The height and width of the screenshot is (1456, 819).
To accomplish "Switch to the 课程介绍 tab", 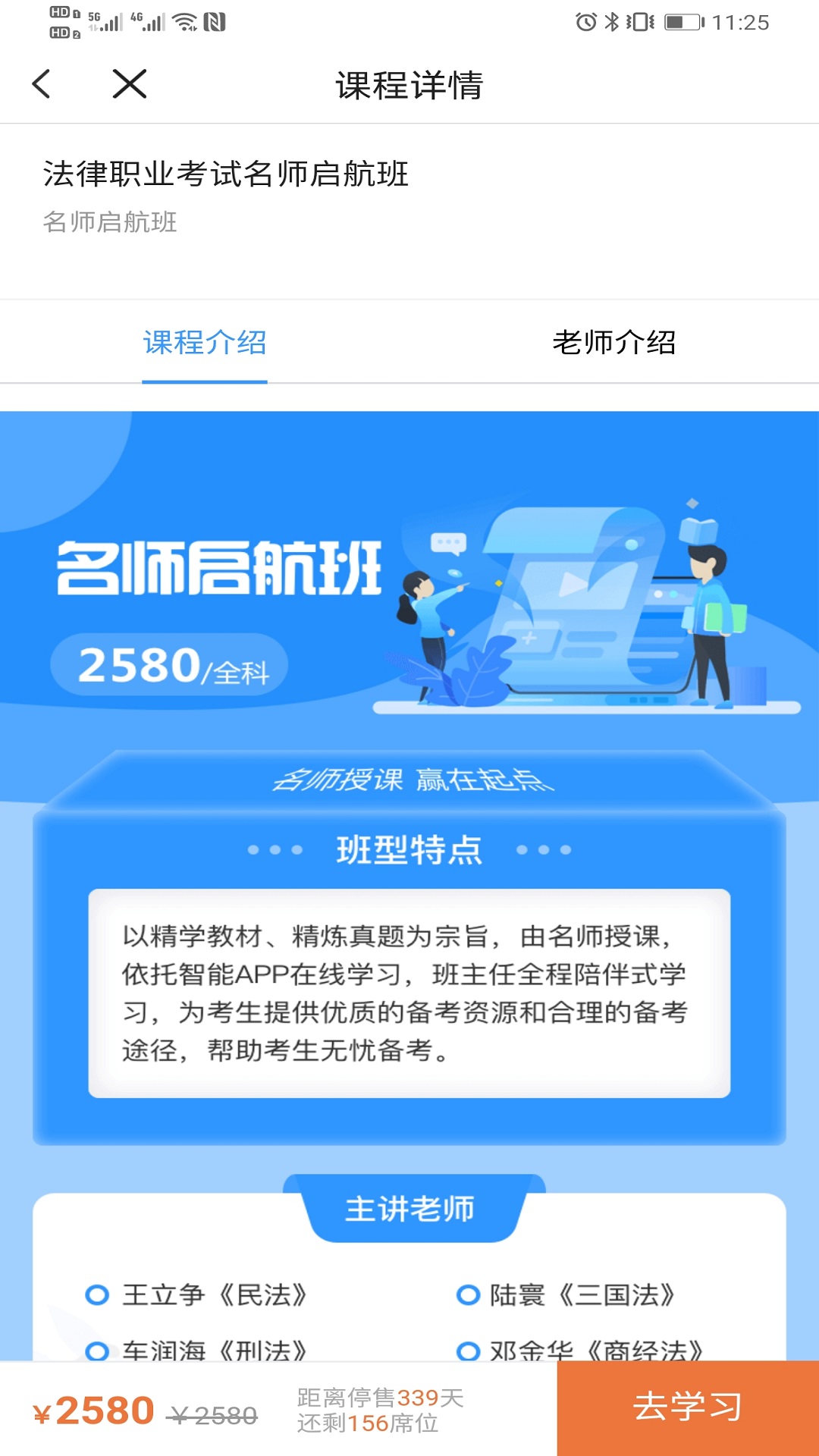I will [x=205, y=343].
